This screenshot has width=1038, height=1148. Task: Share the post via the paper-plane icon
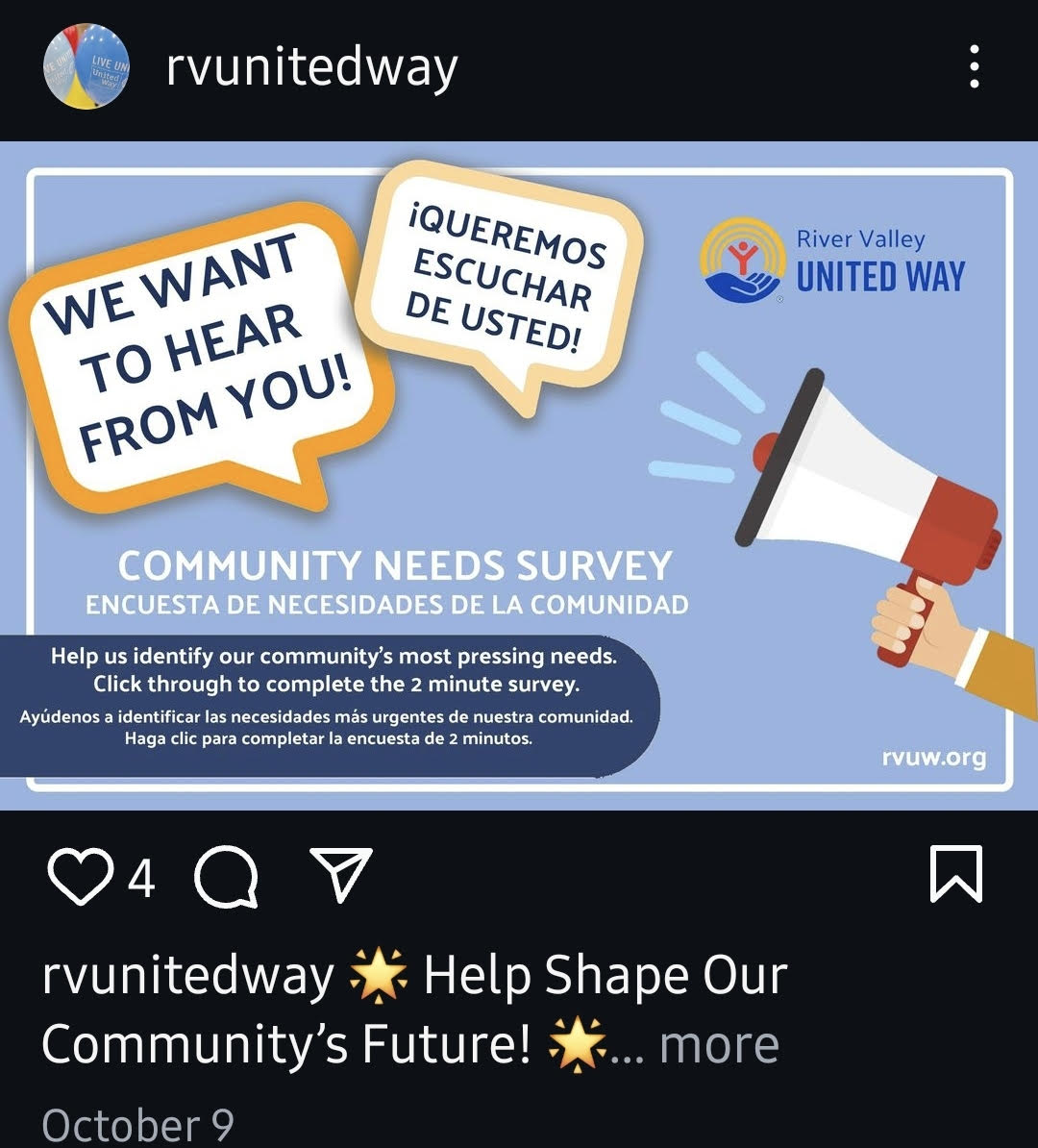click(340, 874)
